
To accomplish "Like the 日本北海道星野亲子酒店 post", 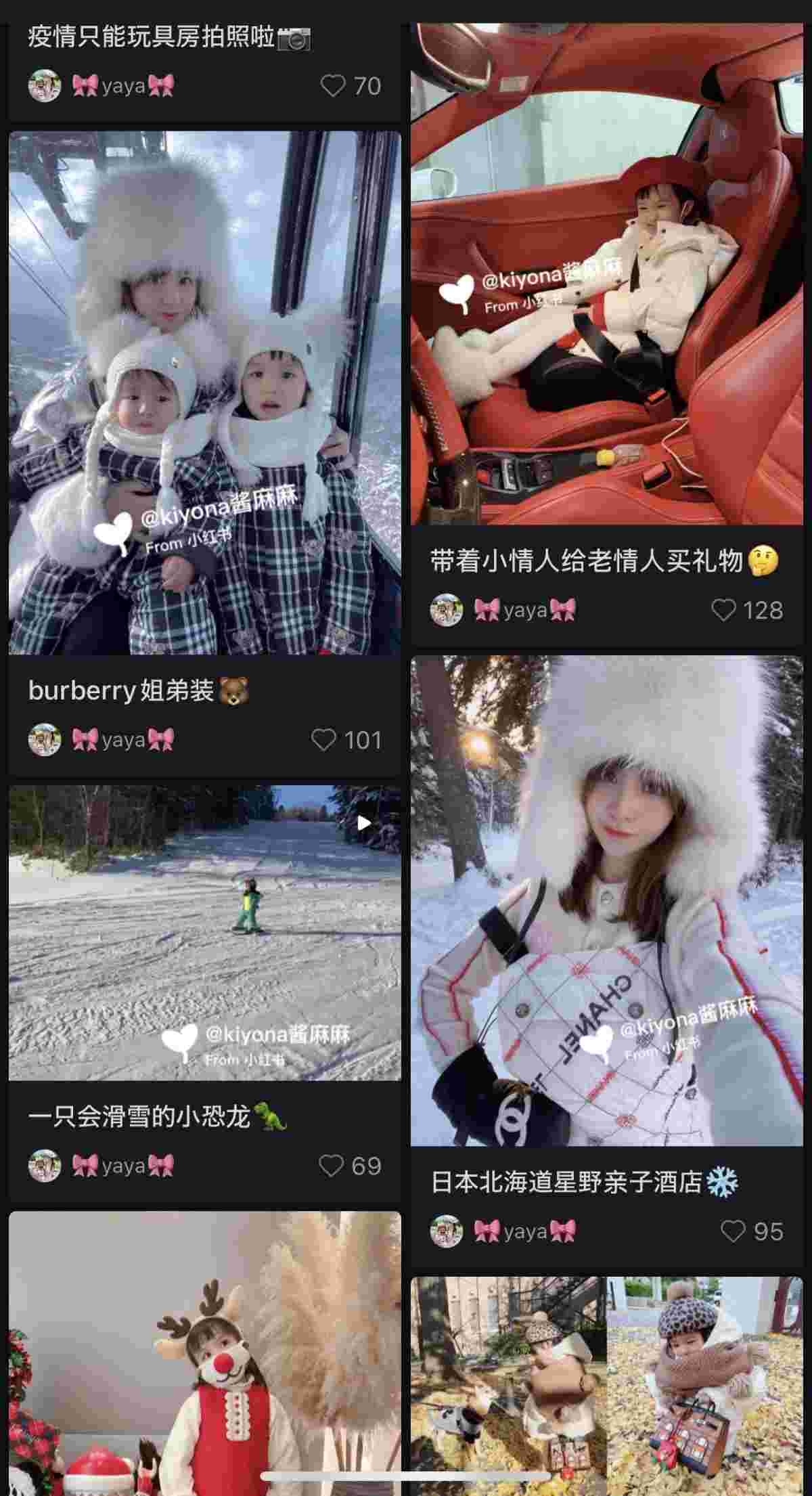I will click(733, 1231).
